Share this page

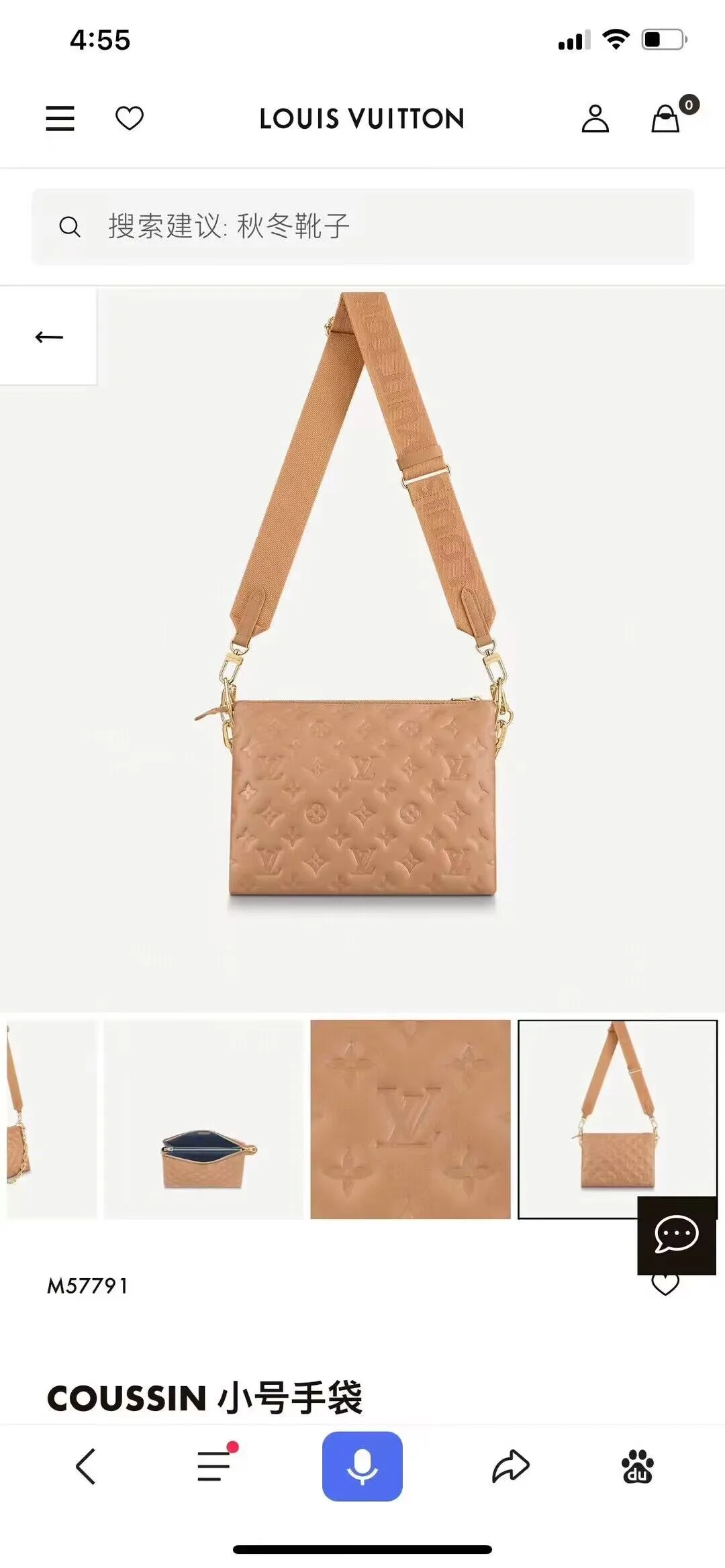pyautogui.click(x=511, y=1466)
